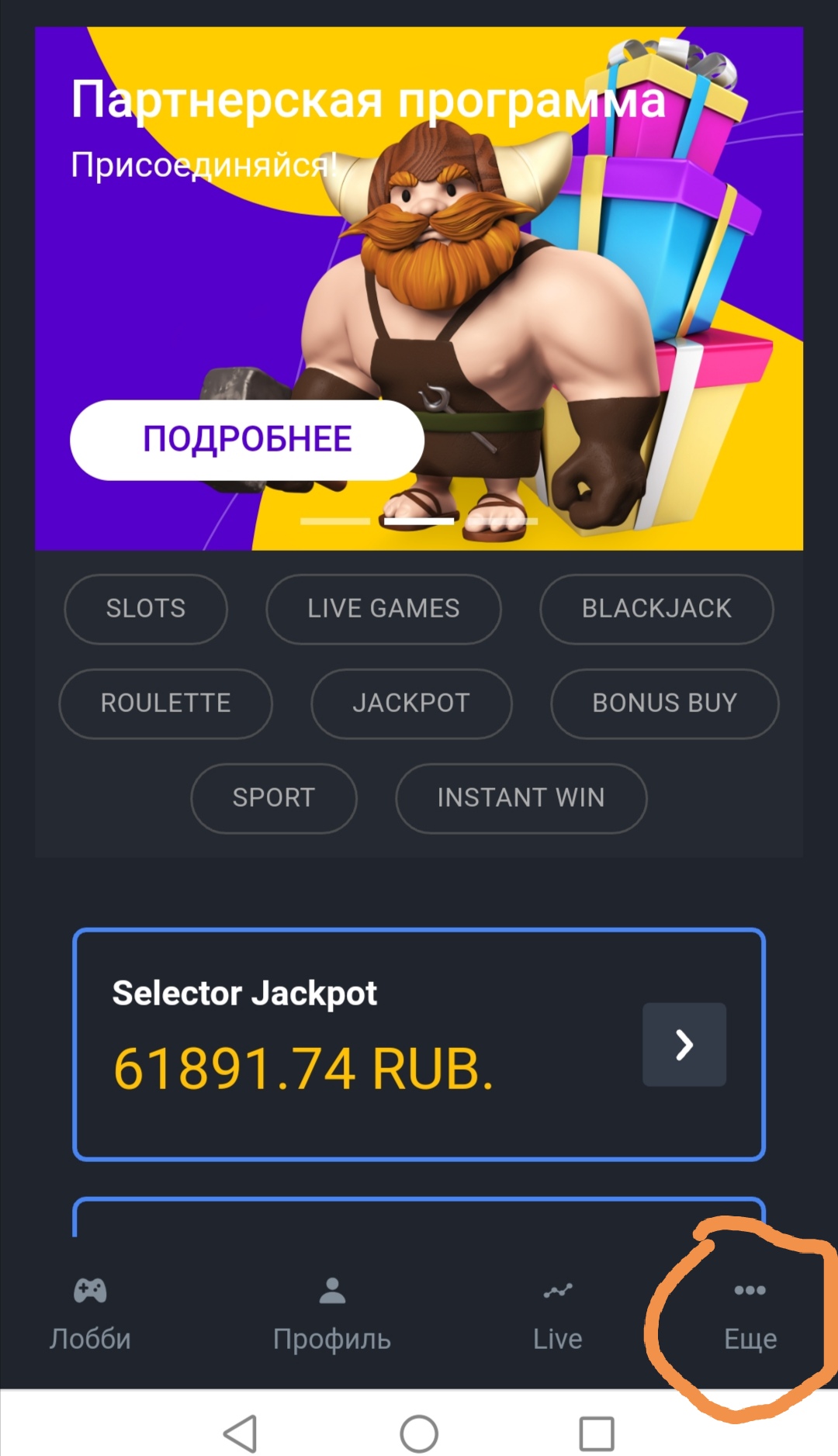Open Selector Jackpot arrow button
This screenshot has width=838, height=1456.
[684, 1044]
